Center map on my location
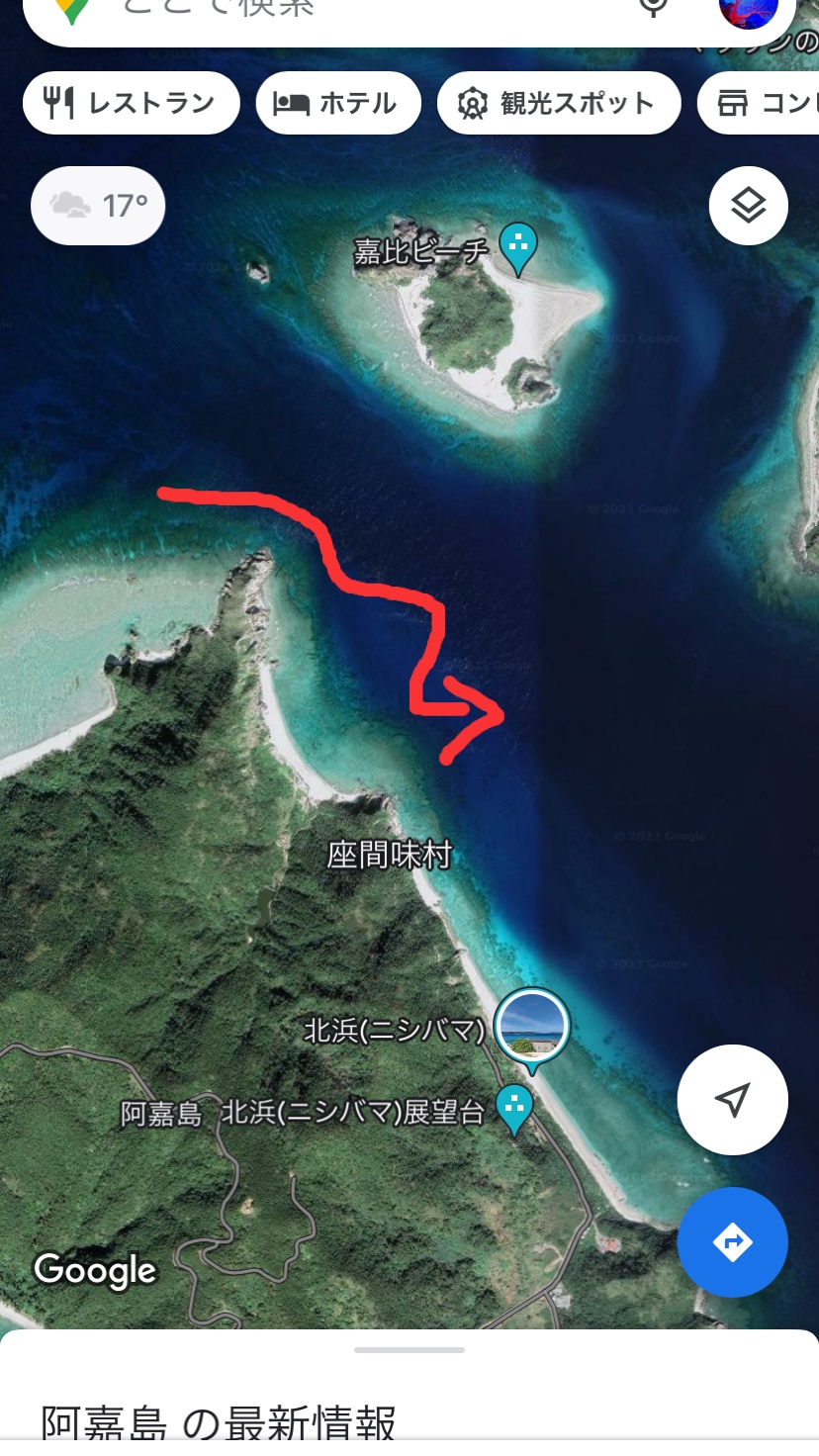 [x=732, y=1099]
